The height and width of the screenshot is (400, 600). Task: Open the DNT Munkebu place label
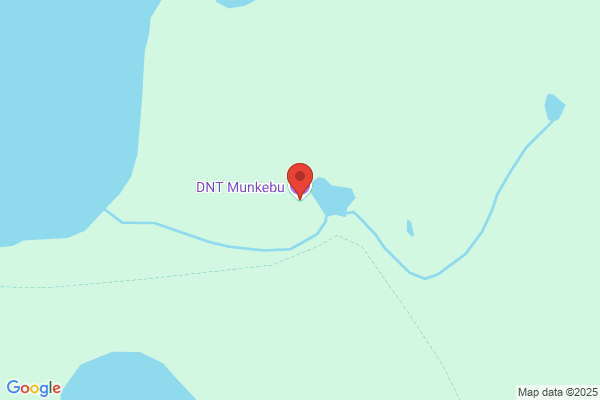[x=240, y=187]
